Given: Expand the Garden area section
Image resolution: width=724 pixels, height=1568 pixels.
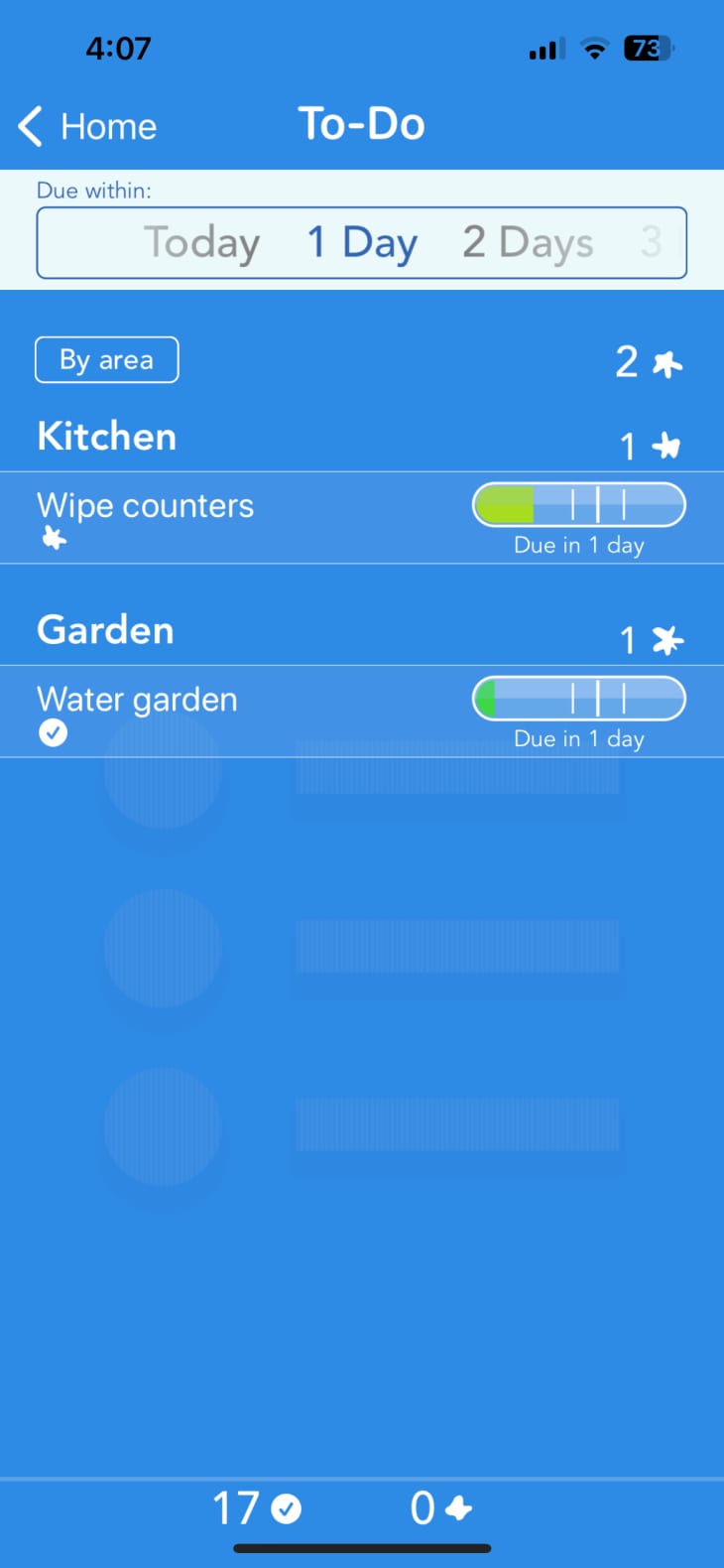Looking at the screenshot, I should point(104,629).
